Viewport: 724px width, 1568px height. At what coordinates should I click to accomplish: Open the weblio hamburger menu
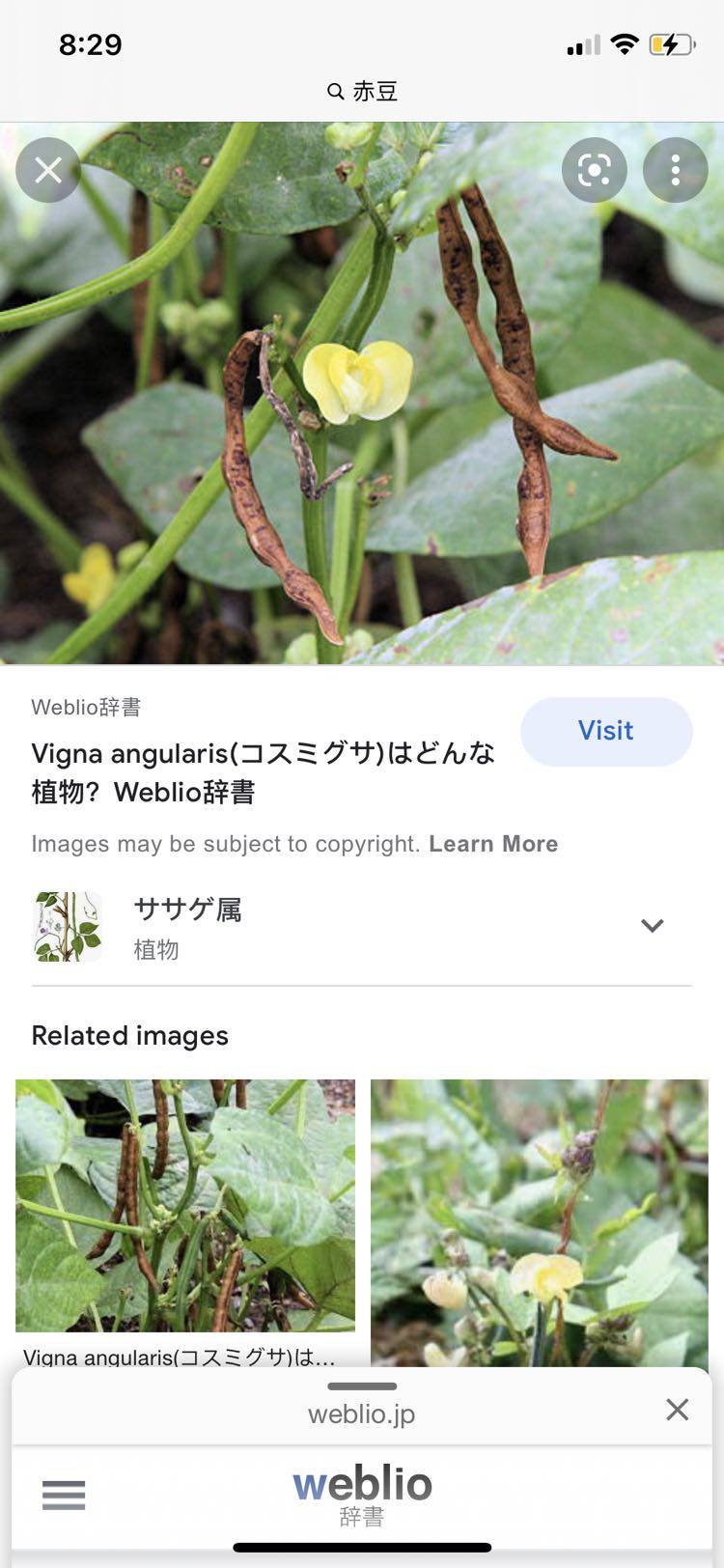tap(64, 1495)
